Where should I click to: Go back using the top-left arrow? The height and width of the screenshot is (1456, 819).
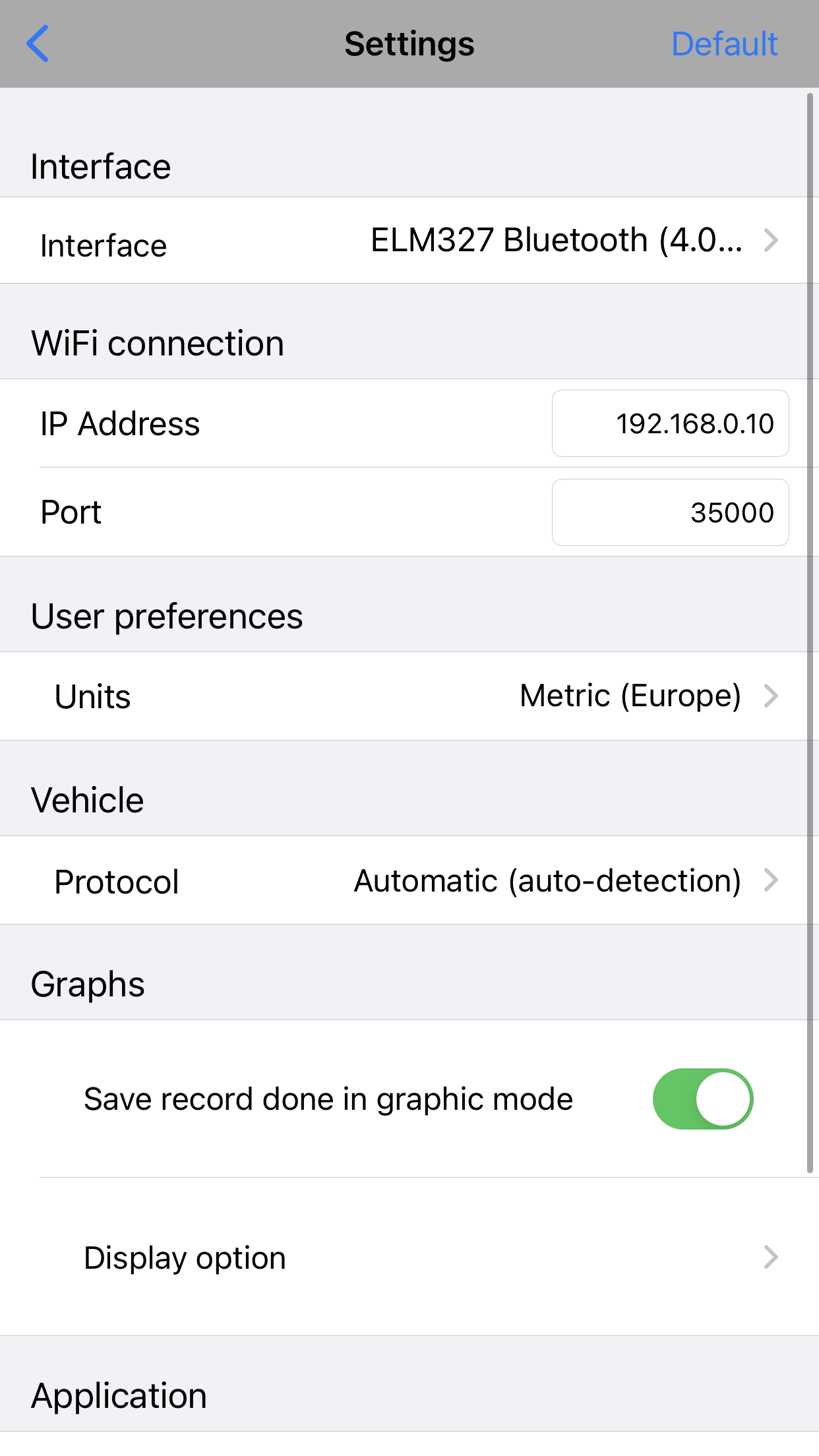(38, 44)
